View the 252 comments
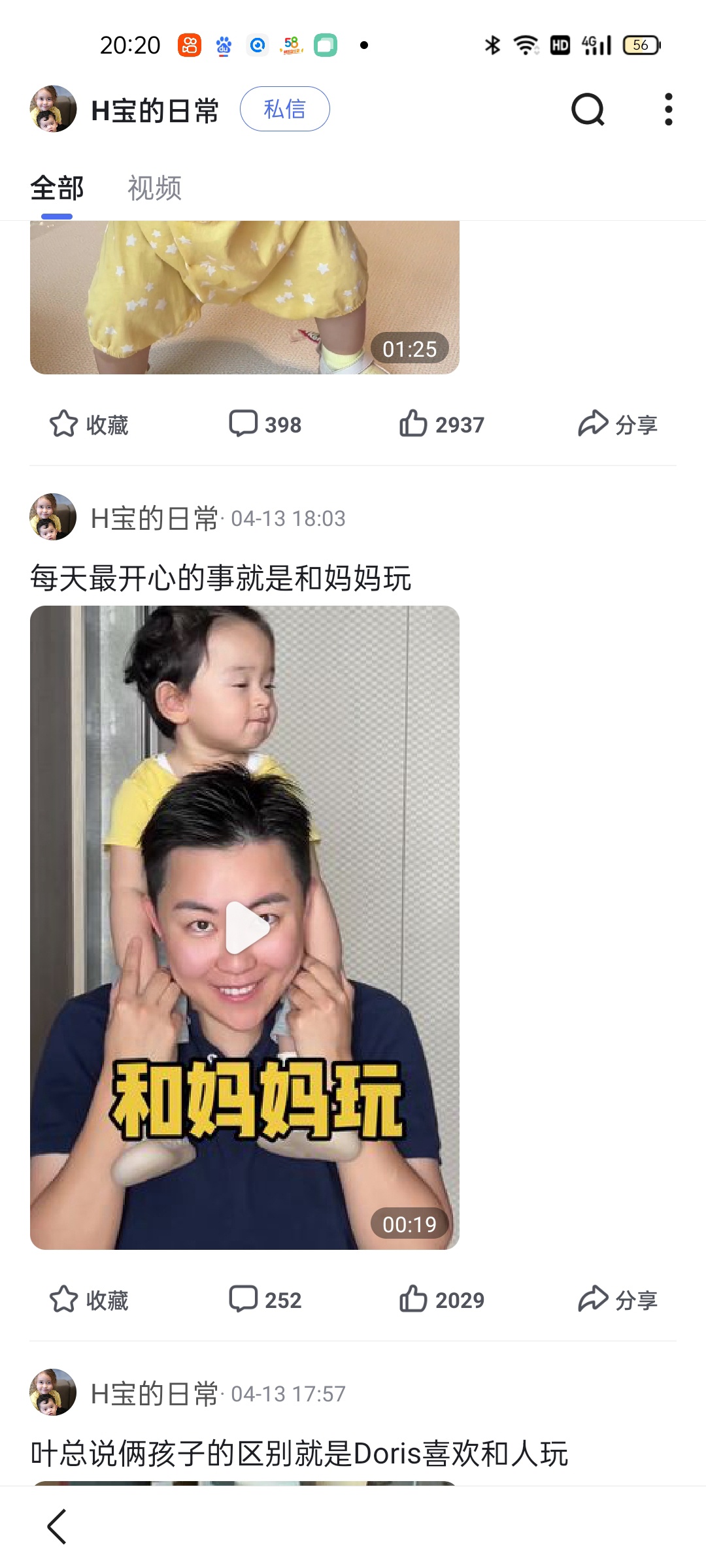706x1568 pixels. point(265,1300)
